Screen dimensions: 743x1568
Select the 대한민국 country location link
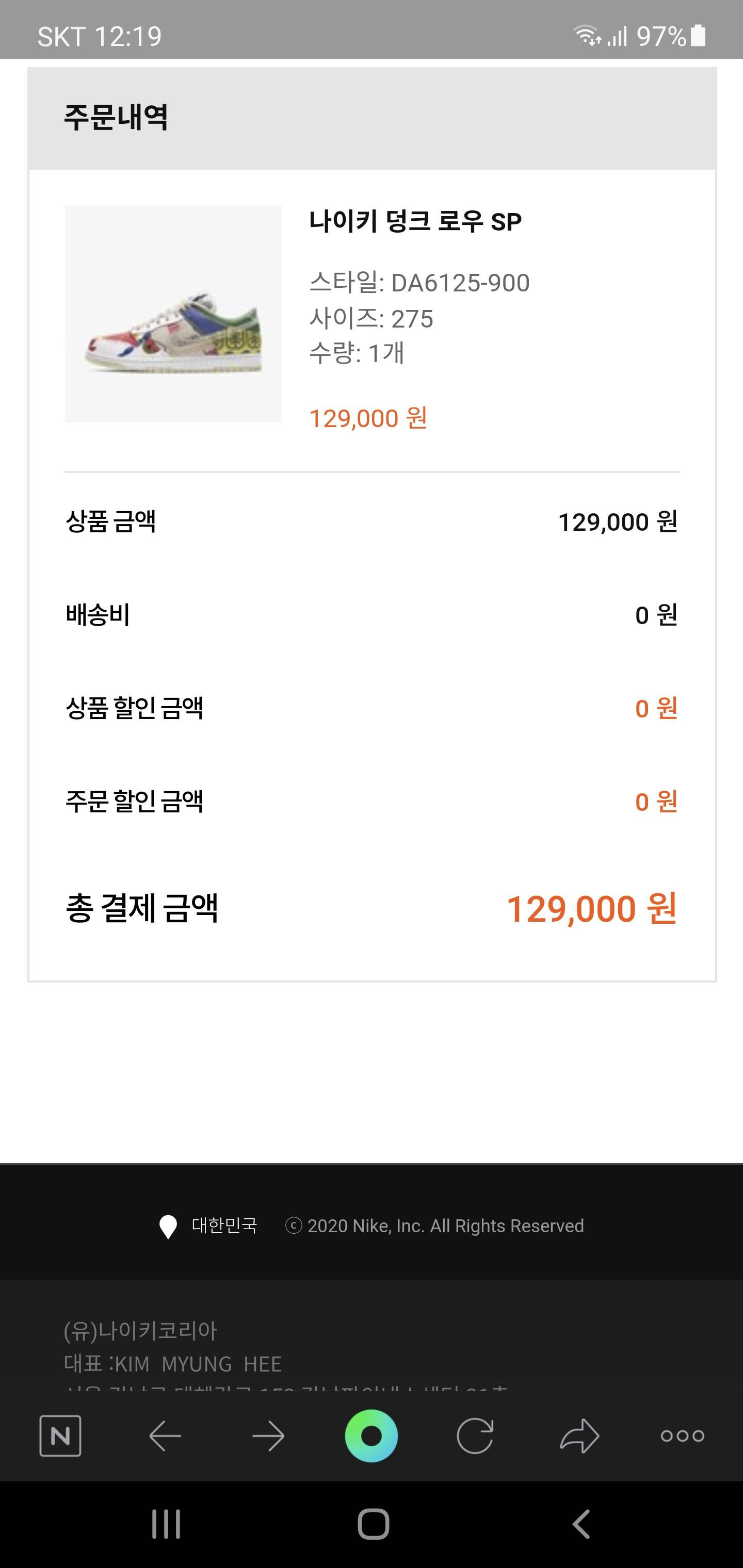208,1226
